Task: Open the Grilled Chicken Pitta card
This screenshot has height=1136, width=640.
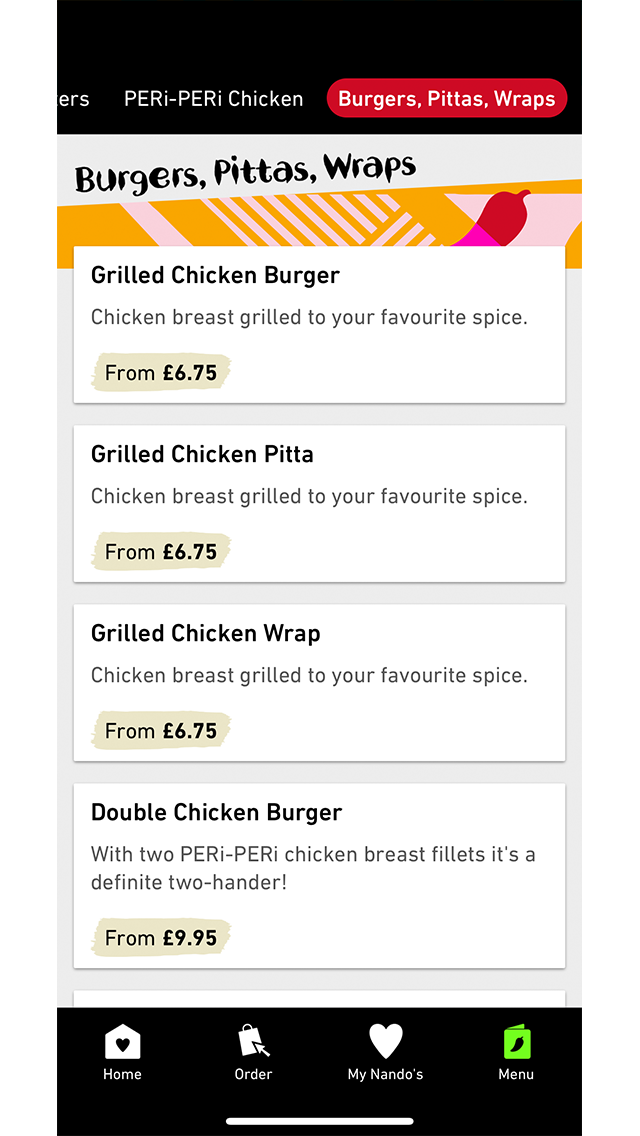Action: 319,504
